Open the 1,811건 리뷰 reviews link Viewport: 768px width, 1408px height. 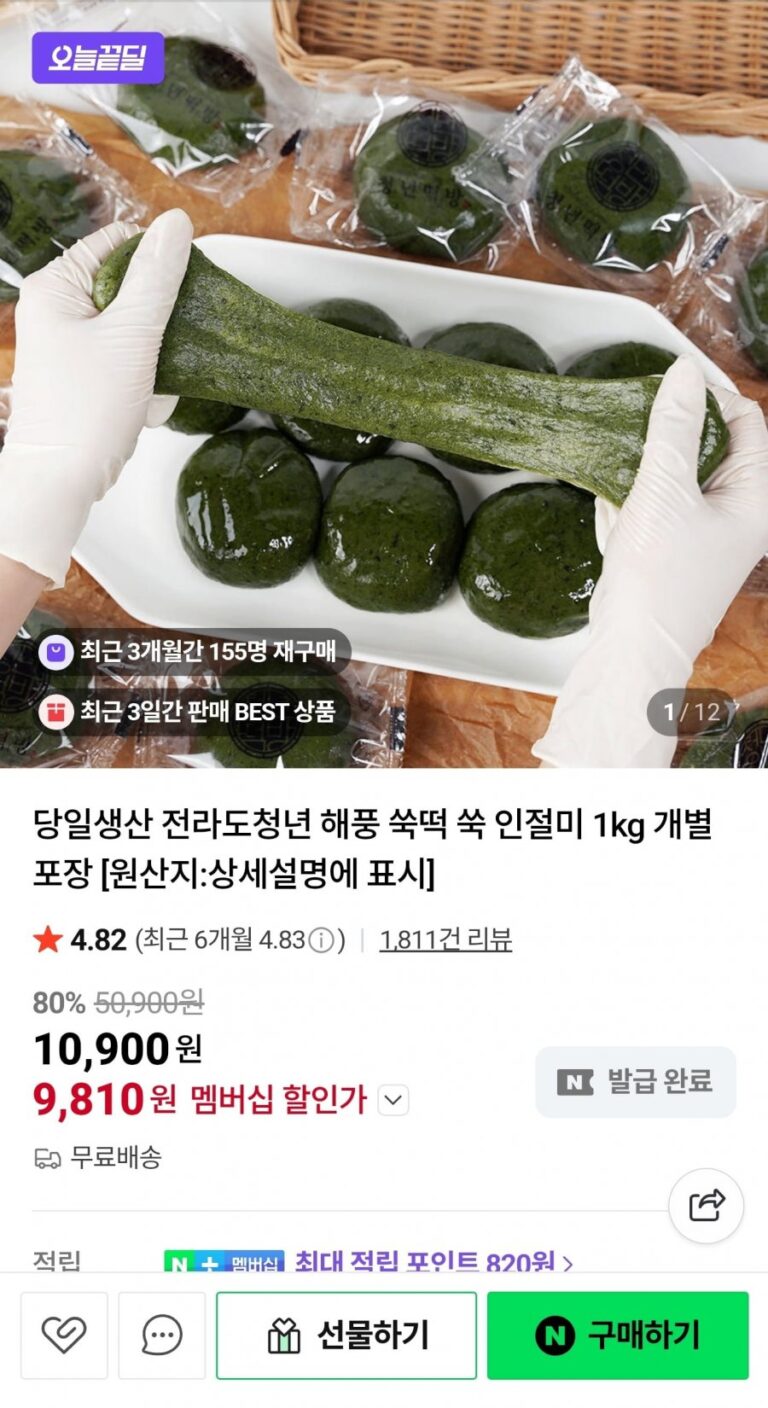[x=446, y=940]
